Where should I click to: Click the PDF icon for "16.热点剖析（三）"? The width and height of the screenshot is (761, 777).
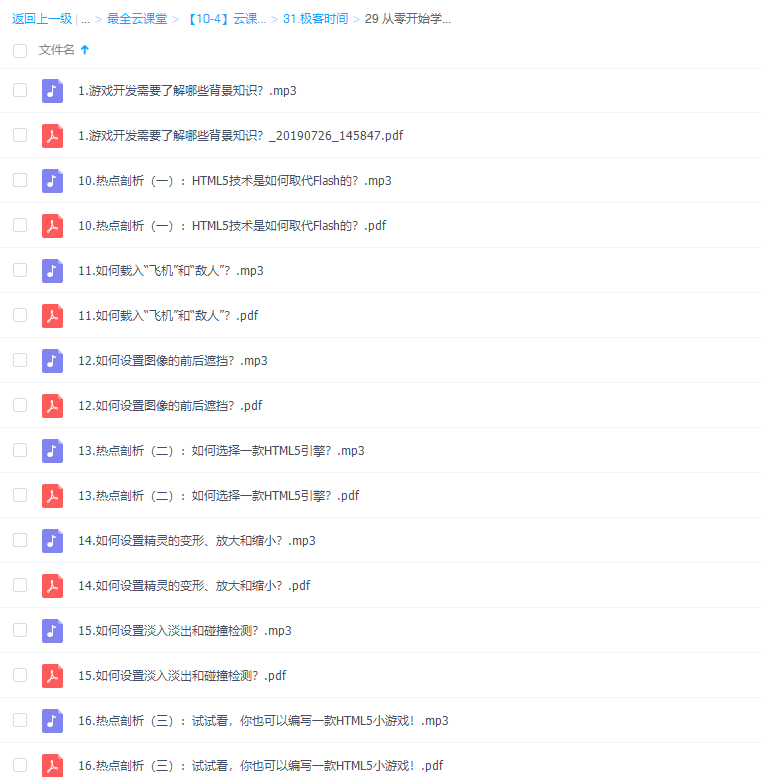coord(52,765)
